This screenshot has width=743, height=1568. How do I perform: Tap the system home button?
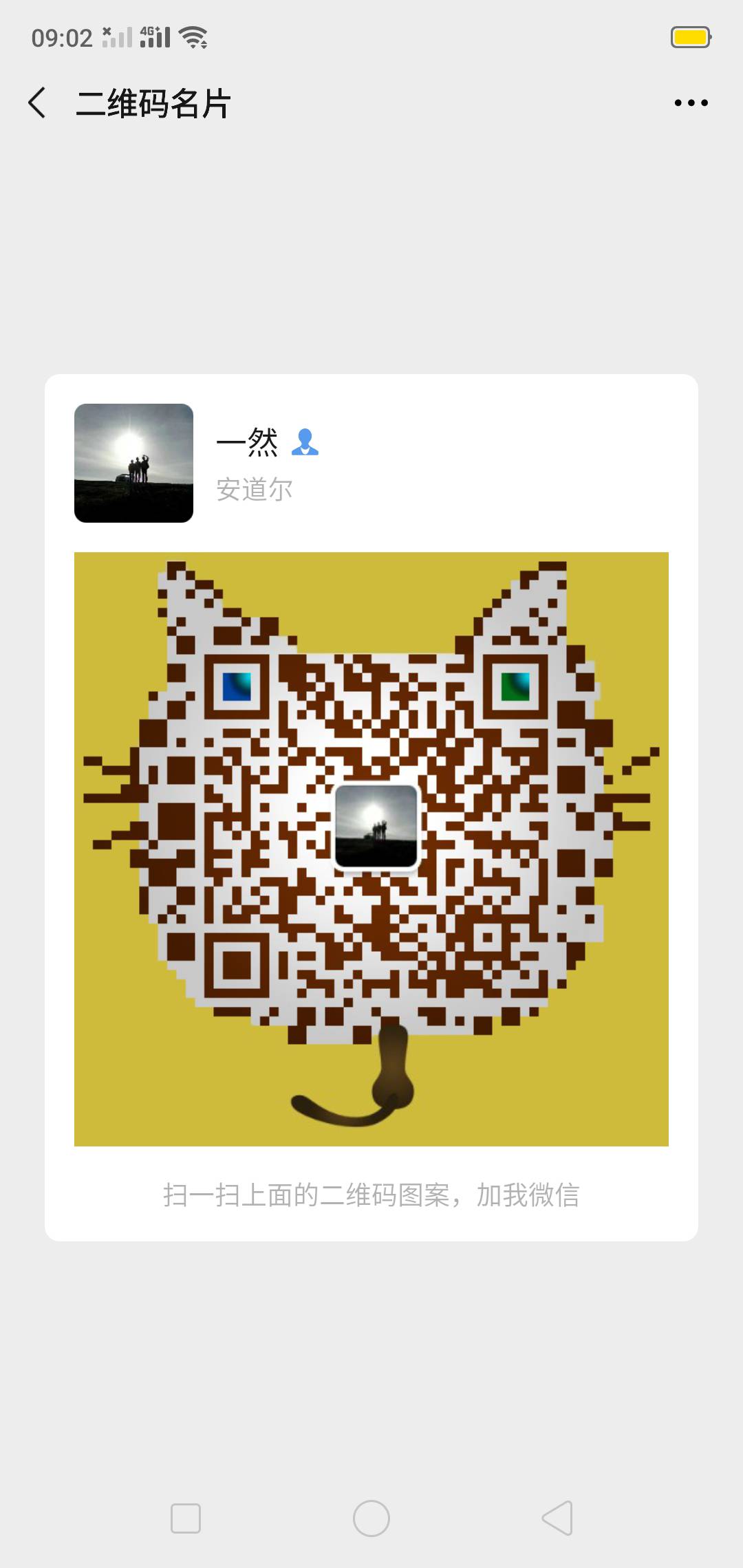click(x=371, y=1518)
